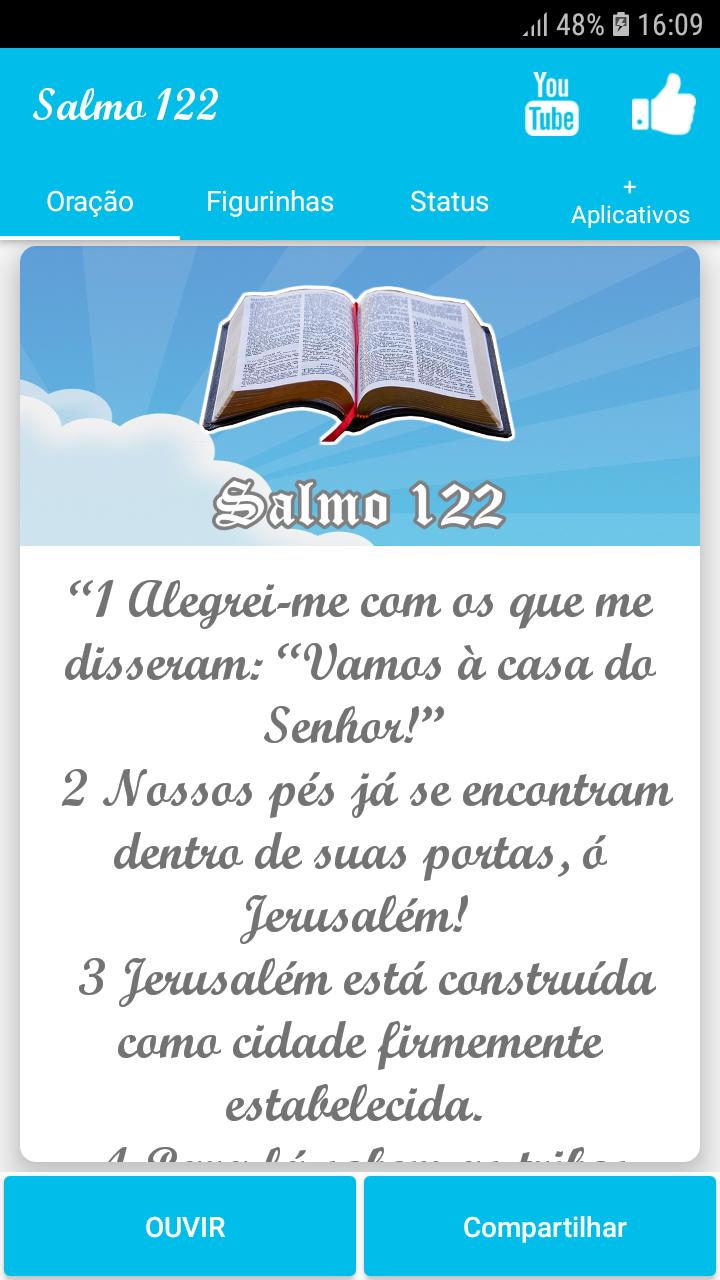Image resolution: width=720 pixels, height=1280 pixels.
Task: Tap the thumbs-up like icon
Action: point(663,104)
